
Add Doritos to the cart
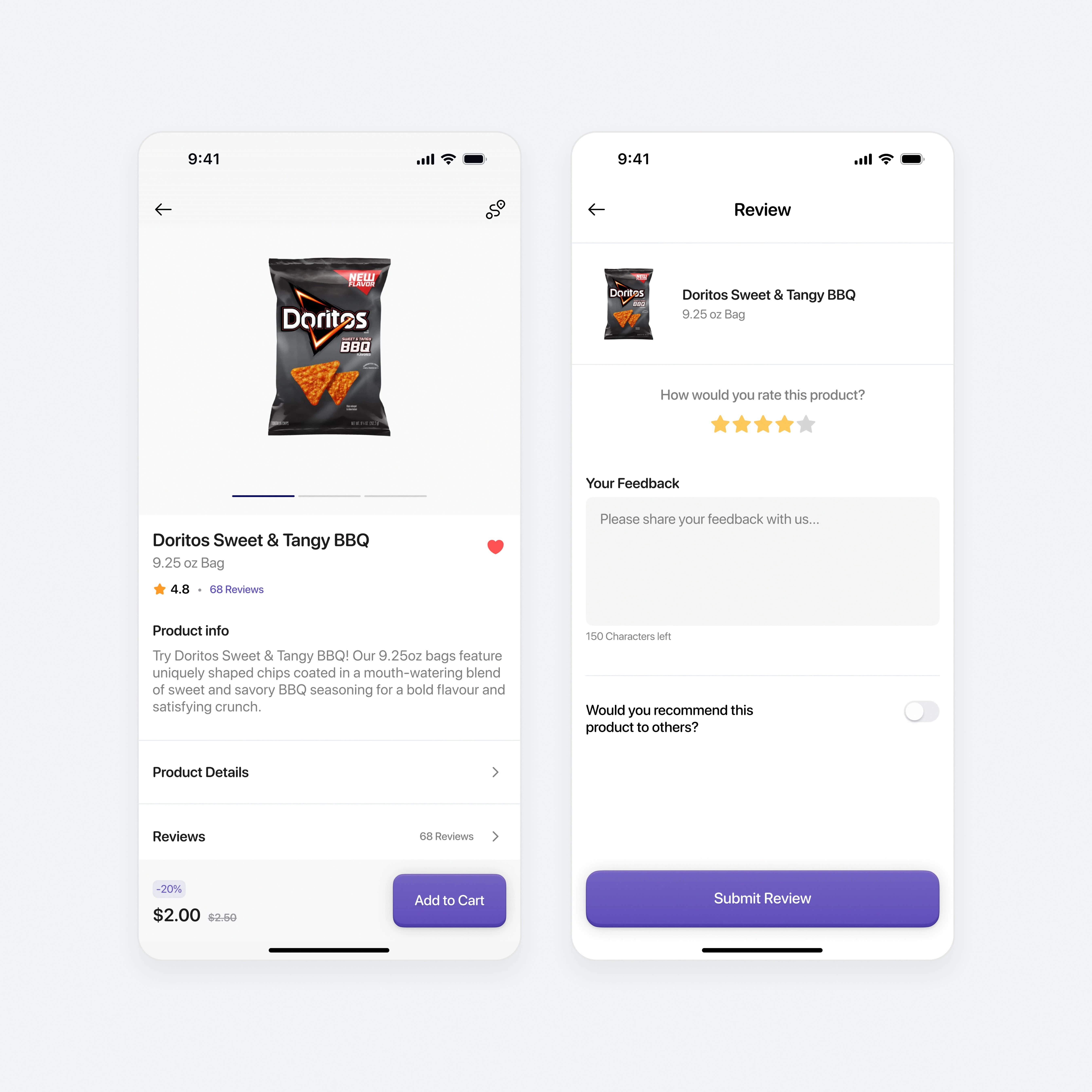pyautogui.click(x=449, y=900)
